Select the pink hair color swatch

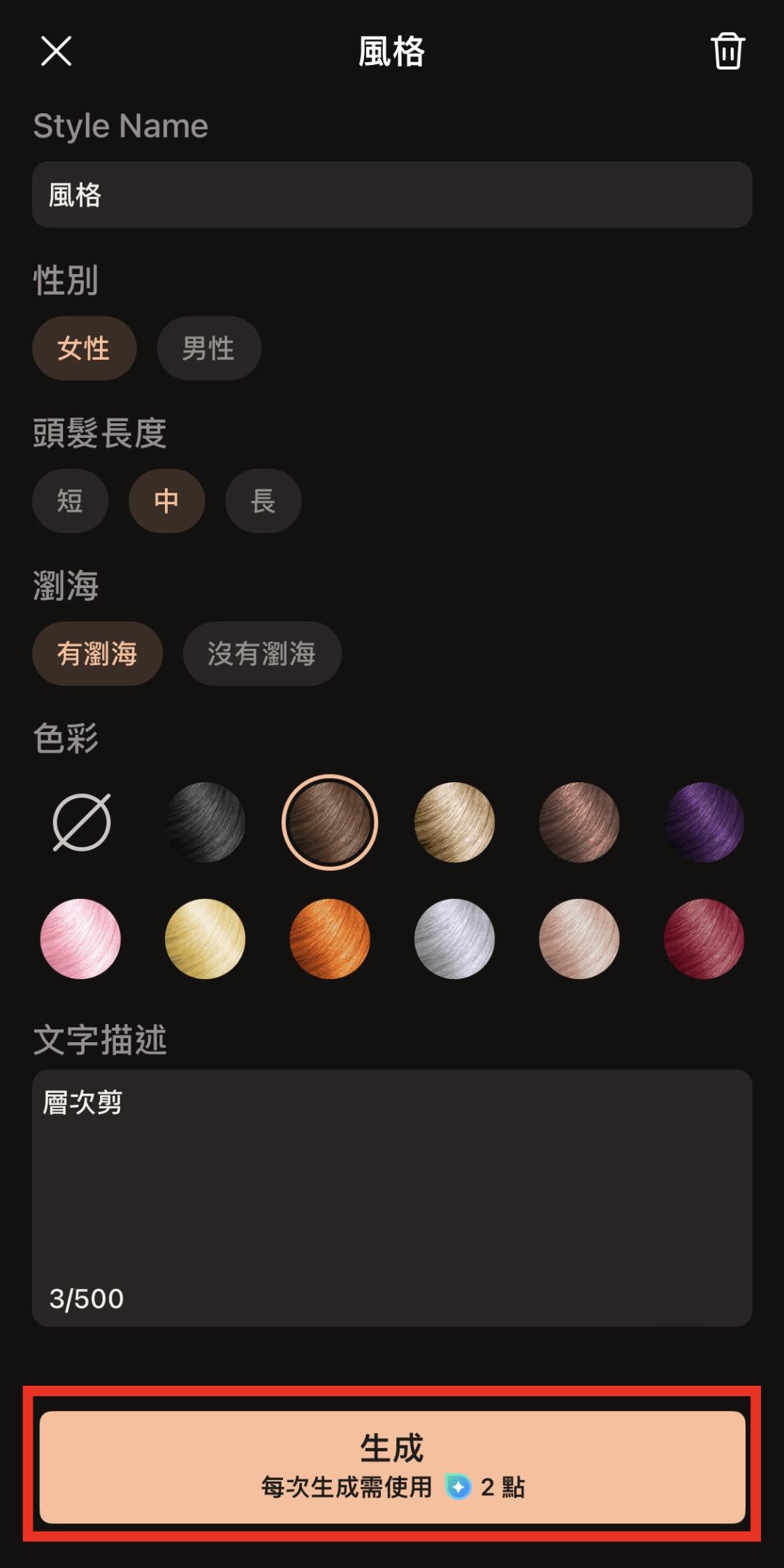tap(80, 939)
